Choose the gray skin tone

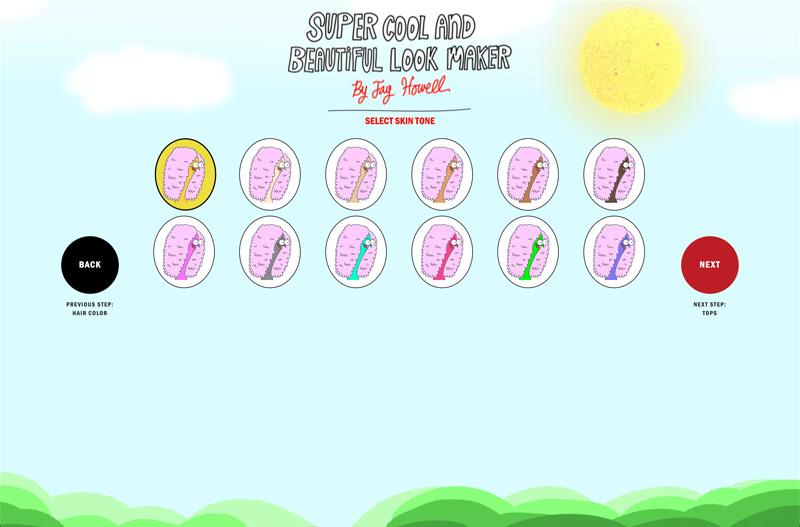point(270,252)
